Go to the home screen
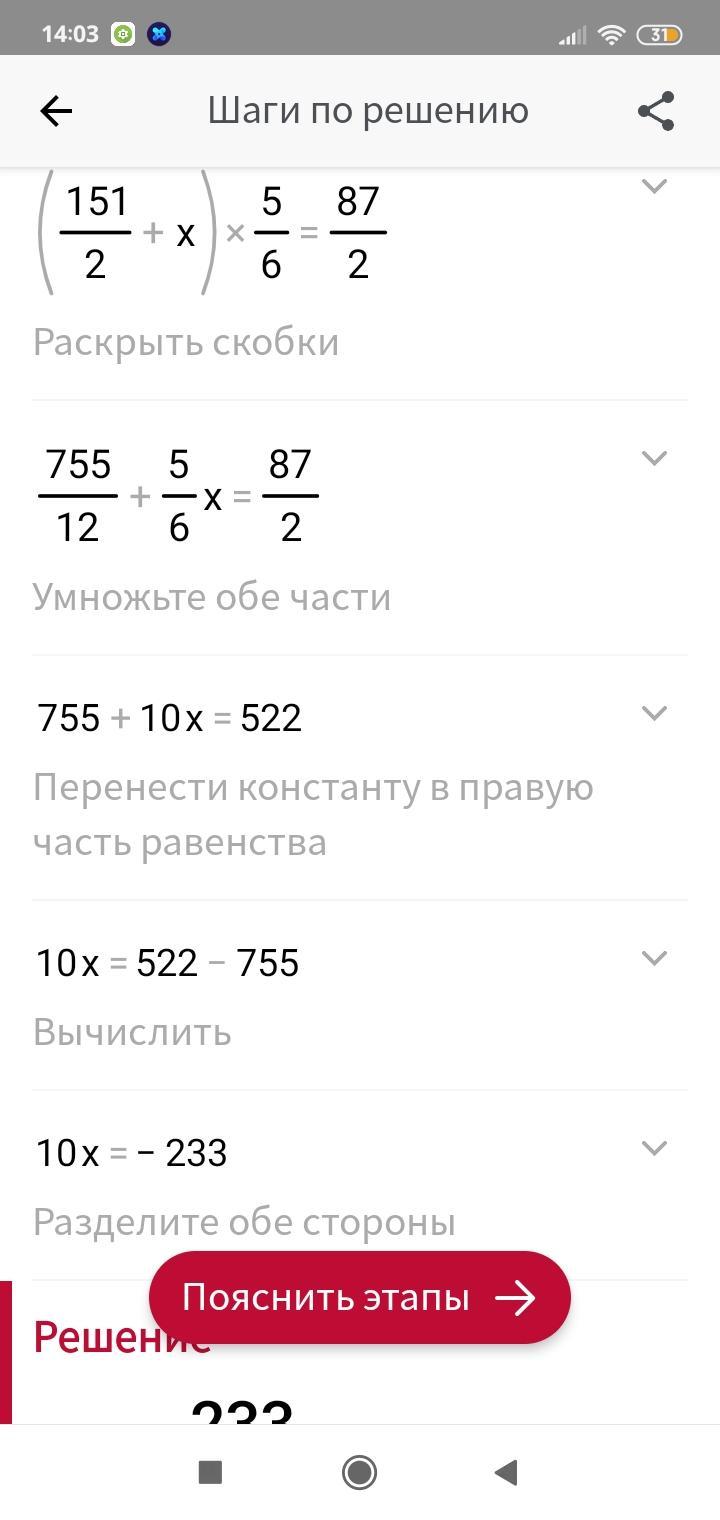 pyautogui.click(x=359, y=1472)
